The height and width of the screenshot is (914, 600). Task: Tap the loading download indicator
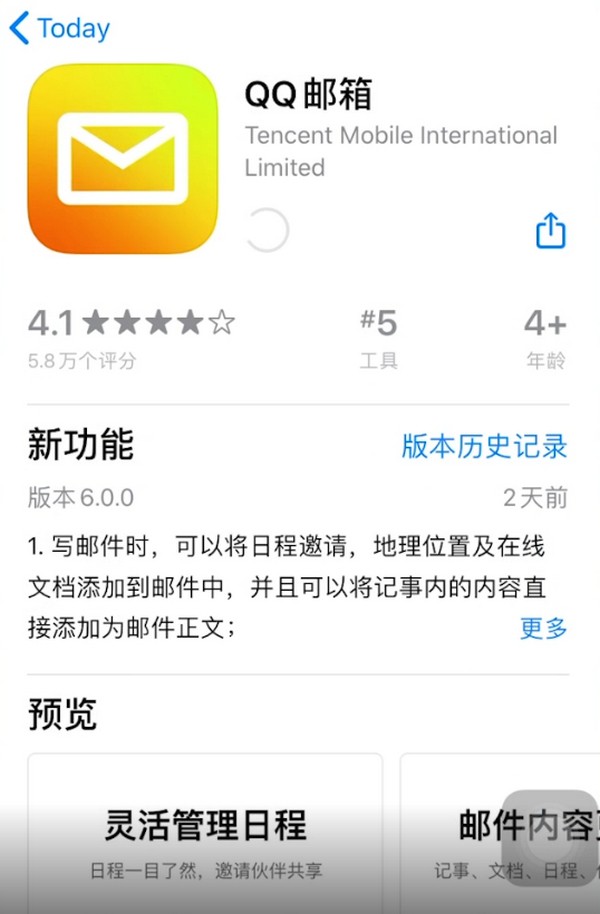click(x=267, y=231)
